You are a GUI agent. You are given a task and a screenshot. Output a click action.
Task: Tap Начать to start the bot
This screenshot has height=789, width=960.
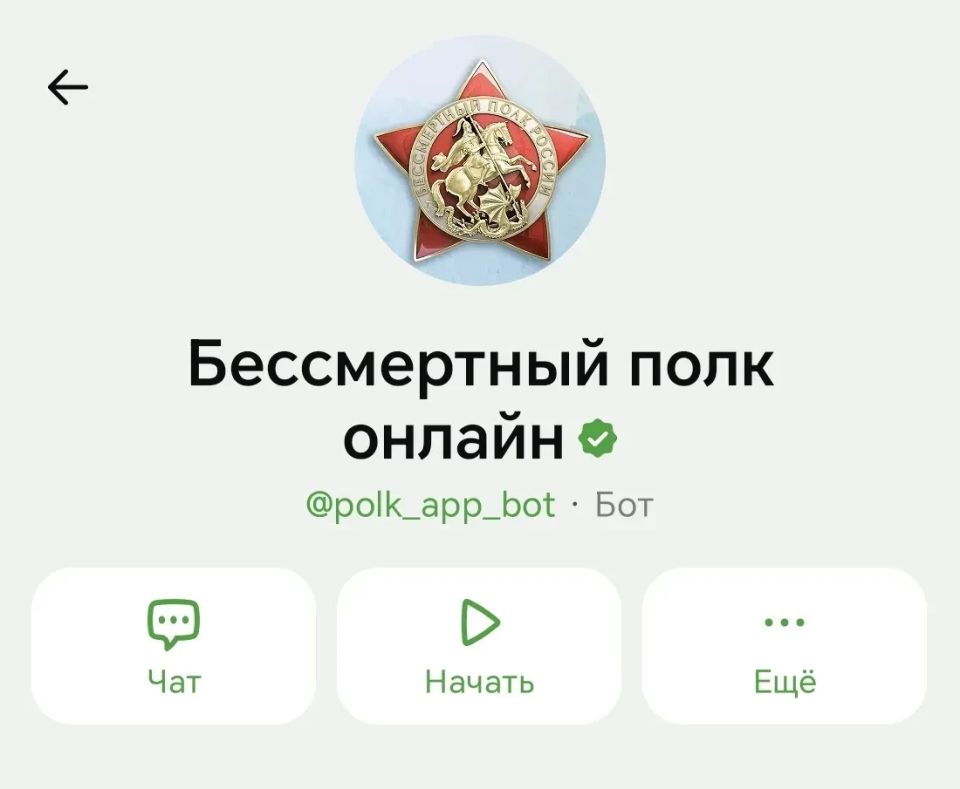pyautogui.click(x=479, y=646)
